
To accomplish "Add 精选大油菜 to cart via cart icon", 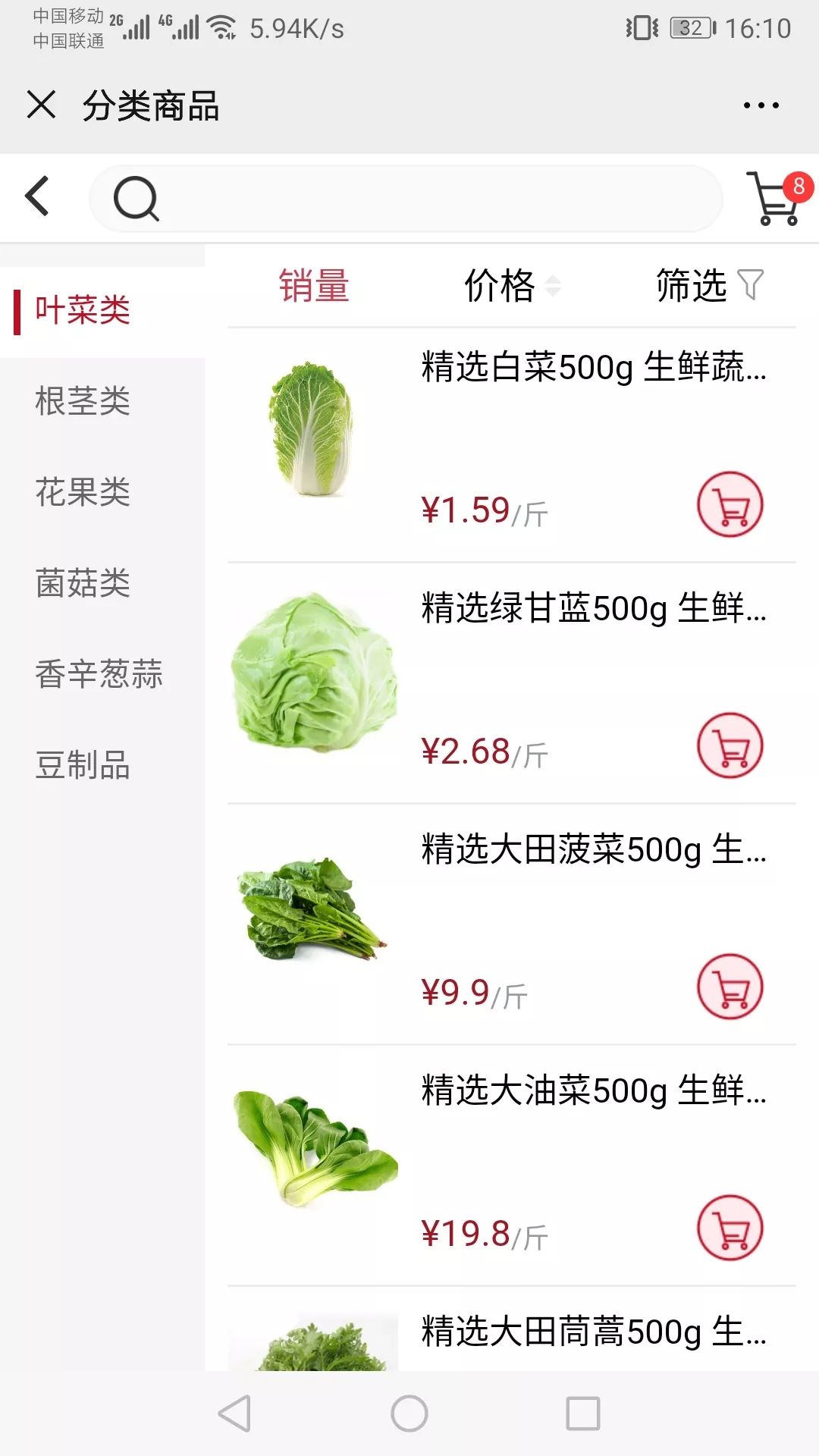I will [730, 1227].
